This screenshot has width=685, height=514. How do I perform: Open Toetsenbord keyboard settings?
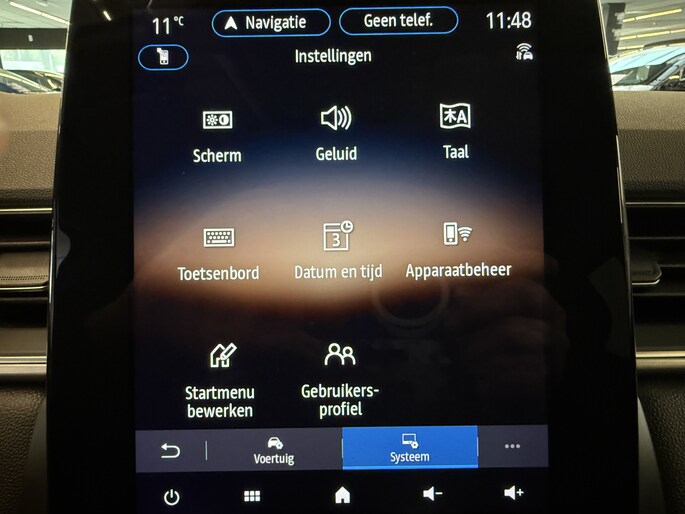coord(218,253)
